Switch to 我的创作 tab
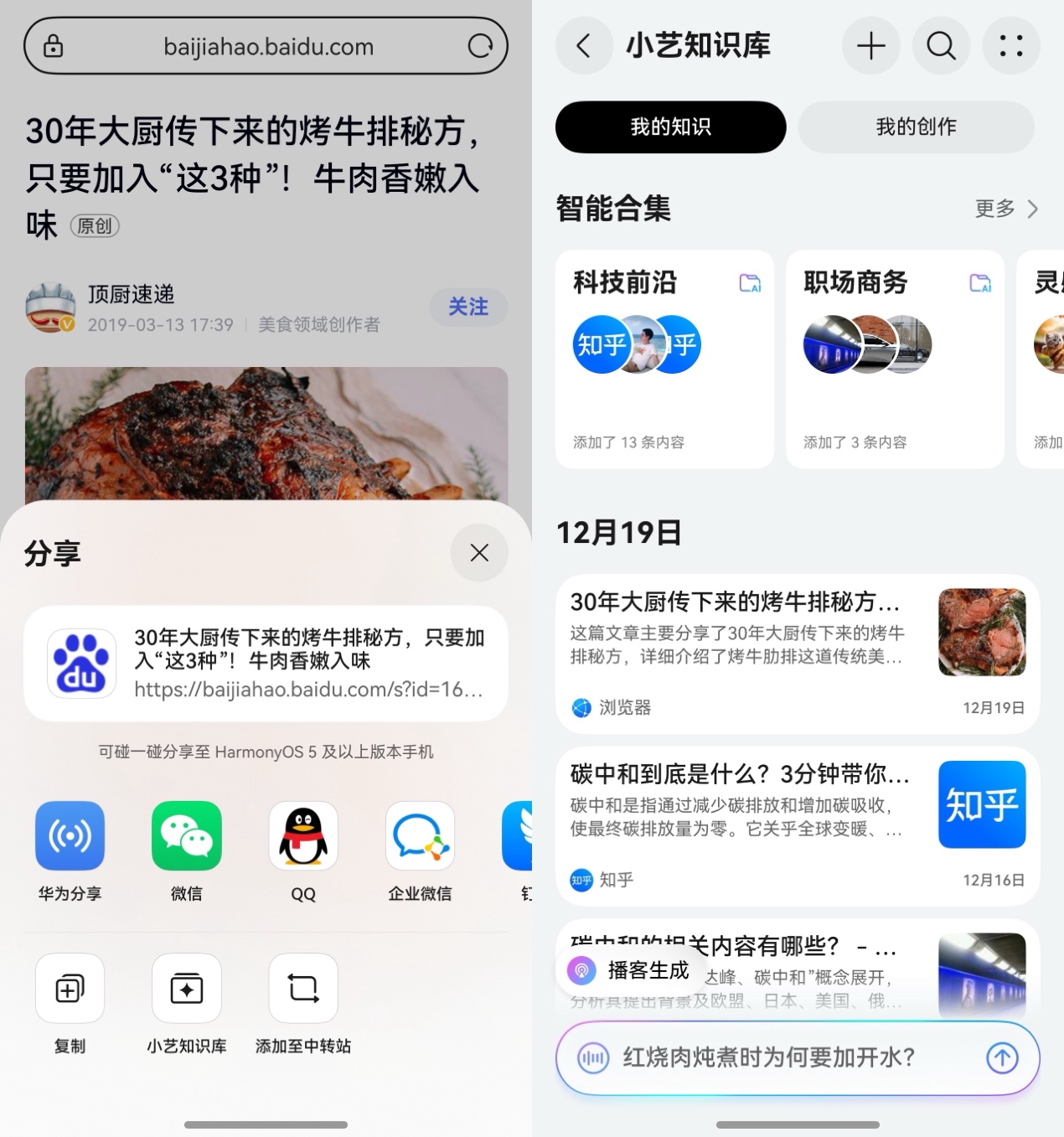This screenshot has width=1064, height=1137. click(x=916, y=127)
